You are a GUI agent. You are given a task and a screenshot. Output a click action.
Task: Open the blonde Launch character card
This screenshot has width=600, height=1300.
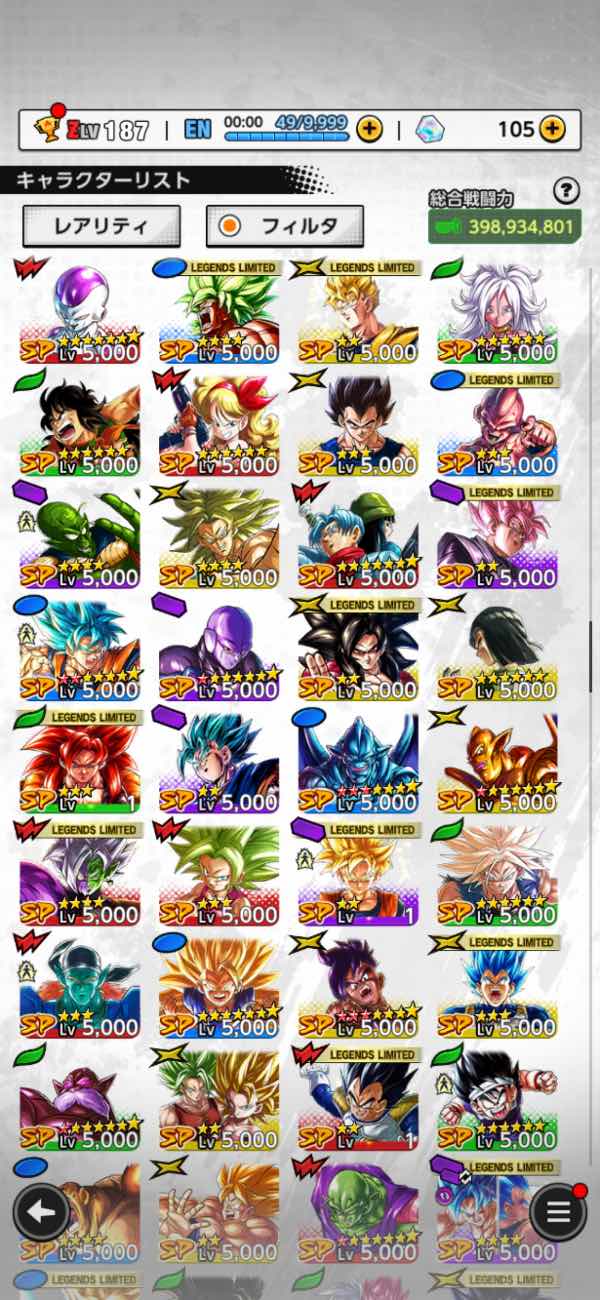[x=219, y=424]
